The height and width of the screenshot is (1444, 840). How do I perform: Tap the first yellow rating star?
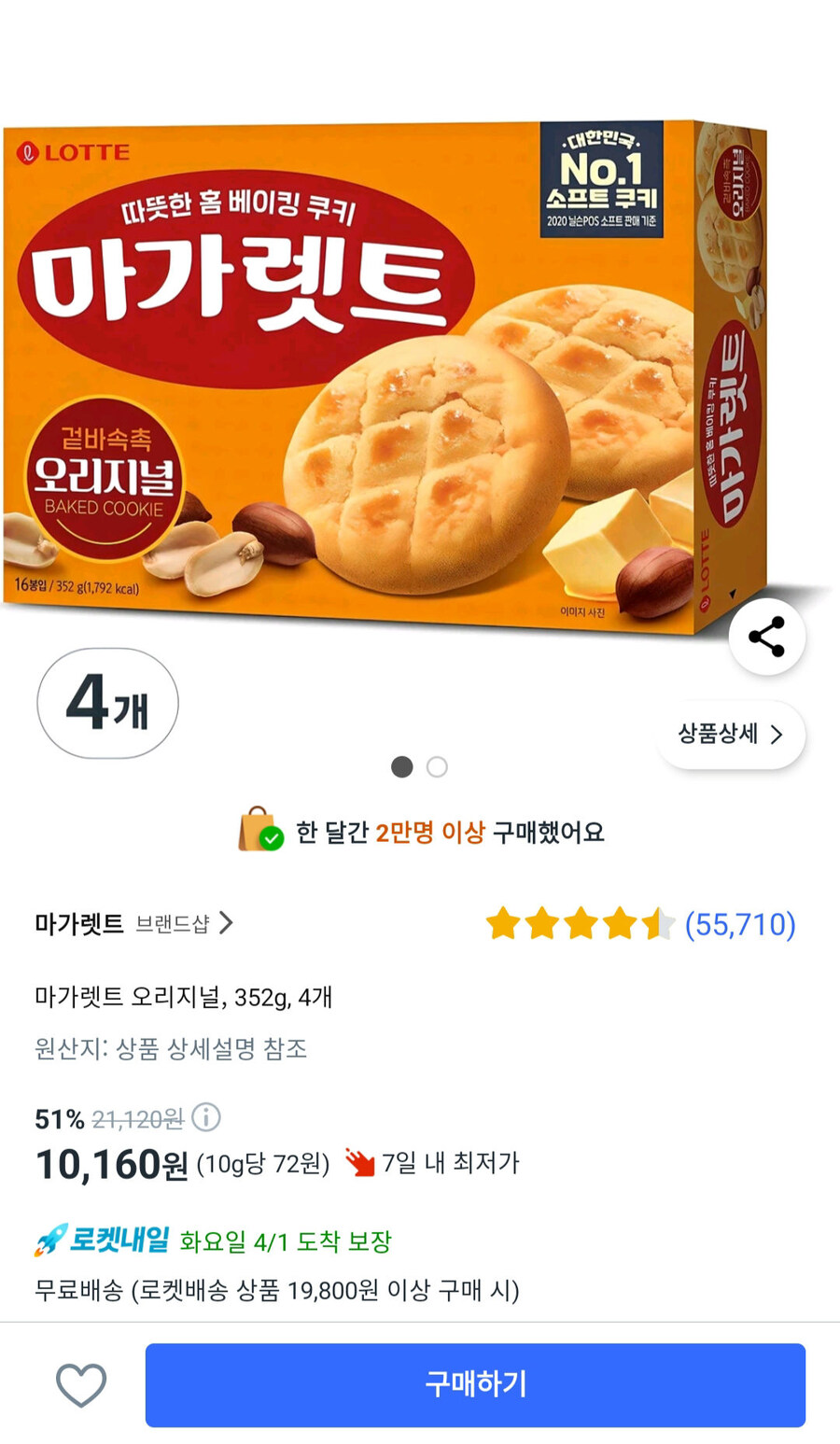tap(500, 924)
